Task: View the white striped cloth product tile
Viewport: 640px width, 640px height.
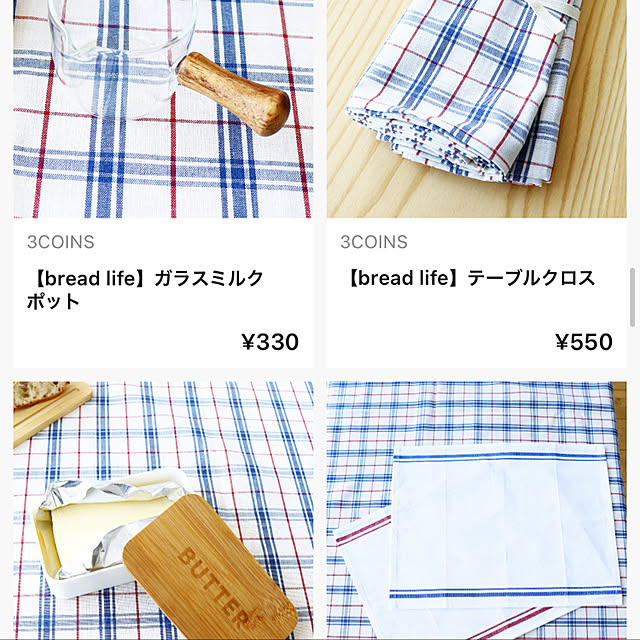Action: point(476,510)
